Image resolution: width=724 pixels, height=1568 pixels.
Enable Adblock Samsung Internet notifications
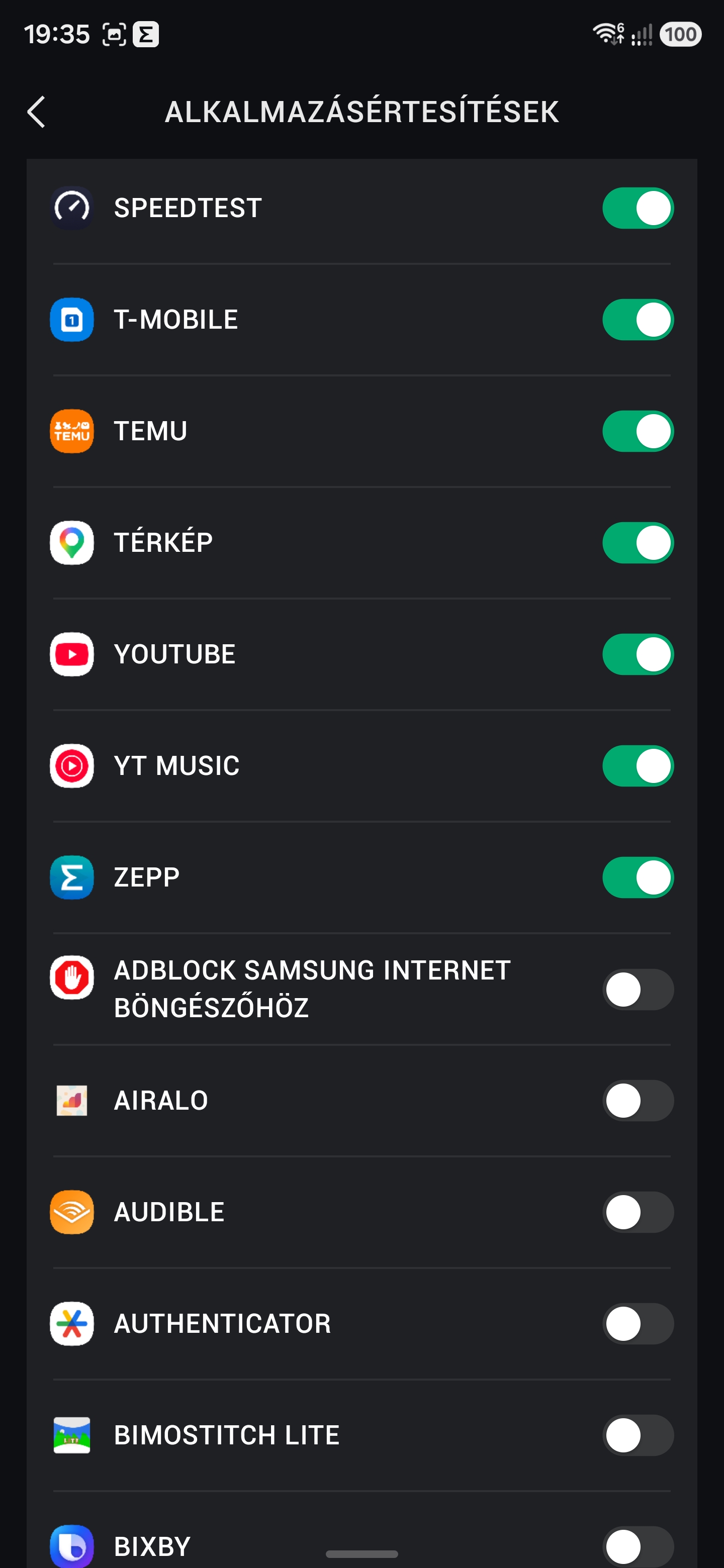coord(638,989)
